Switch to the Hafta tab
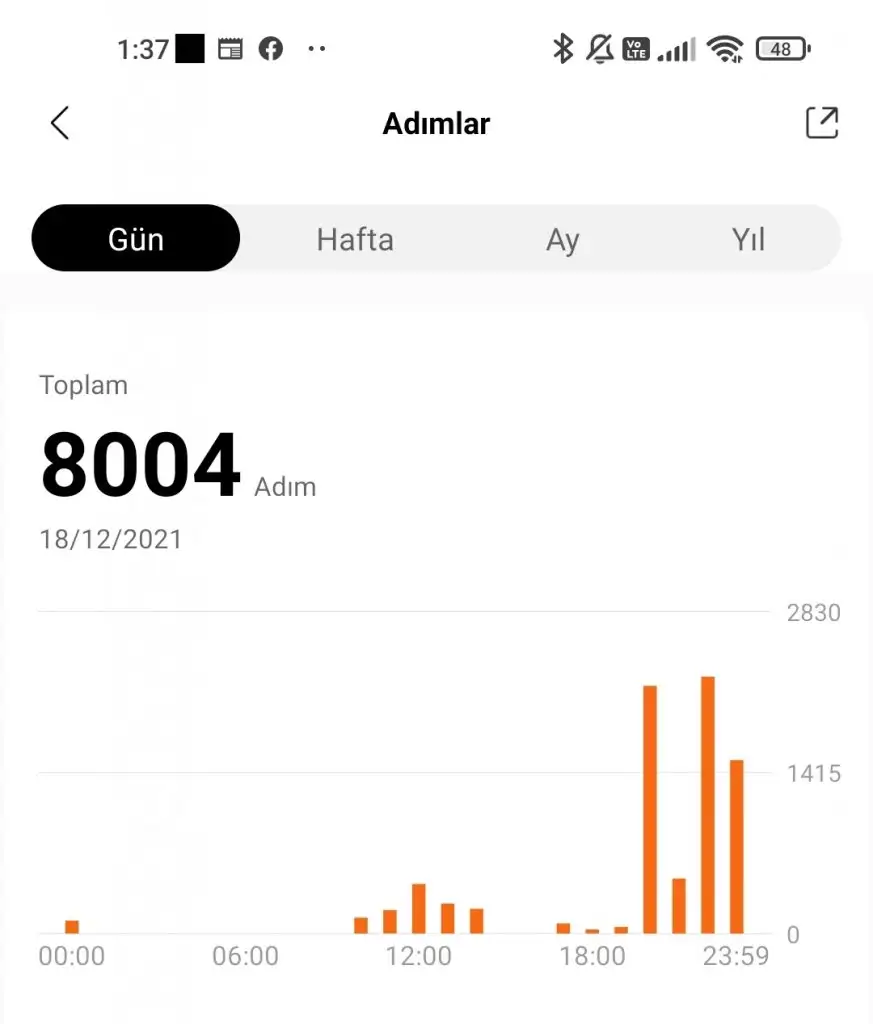The height and width of the screenshot is (1024, 873). coord(355,240)
